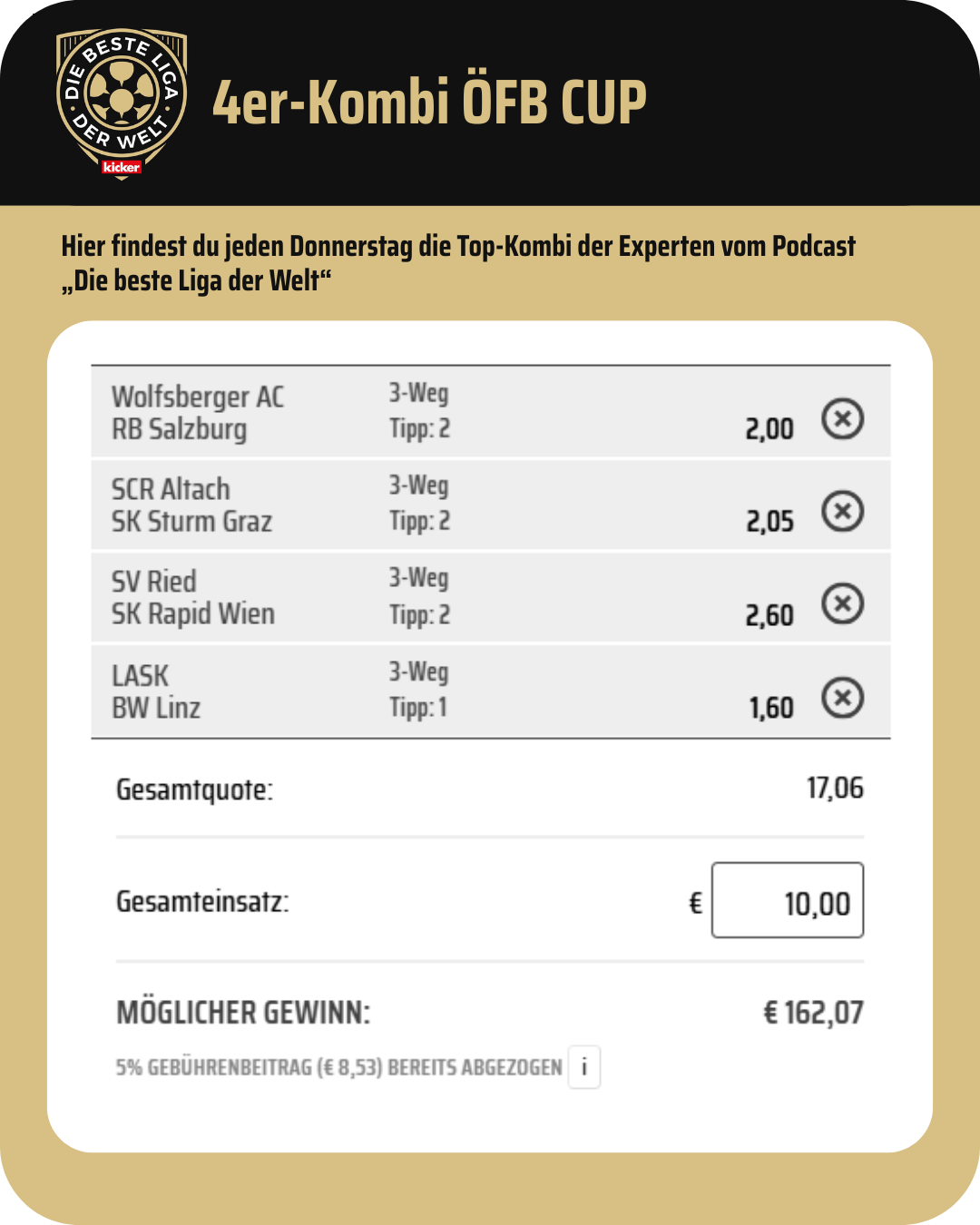Click the odds value 2,60 for SV Ried
Screen dimensions: 980x1225
[769, 614]
